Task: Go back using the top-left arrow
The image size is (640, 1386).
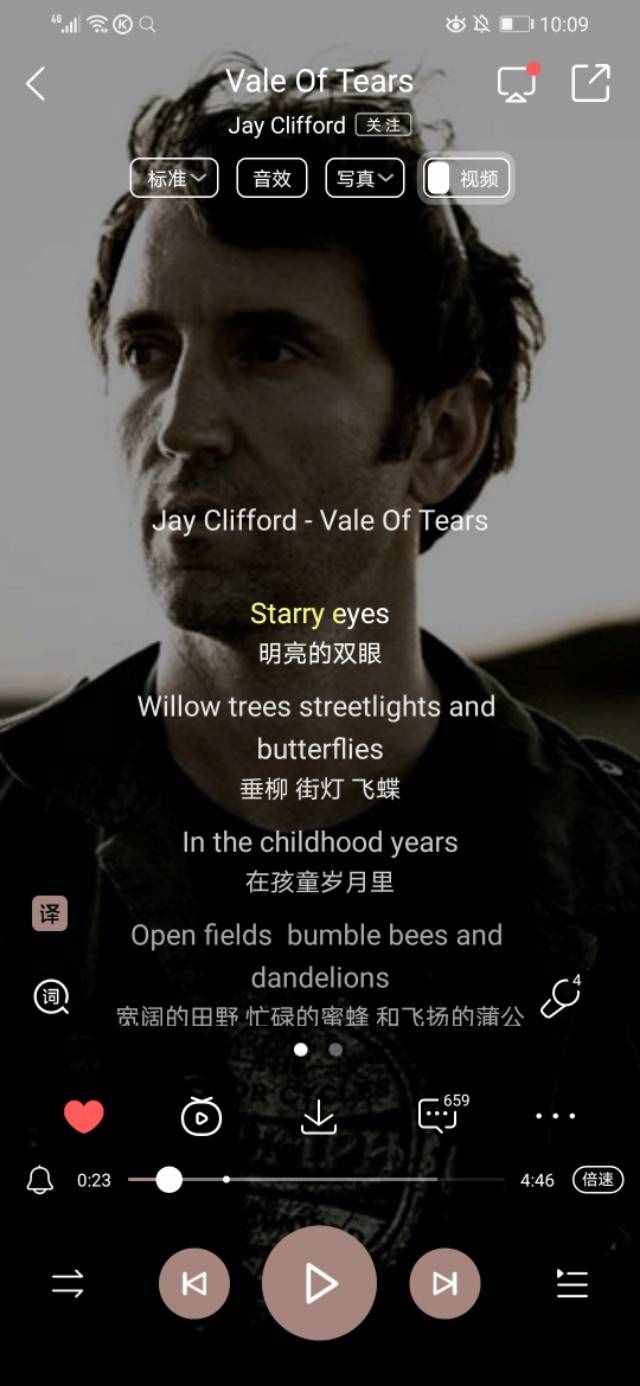Action: [x=36, y=84]
